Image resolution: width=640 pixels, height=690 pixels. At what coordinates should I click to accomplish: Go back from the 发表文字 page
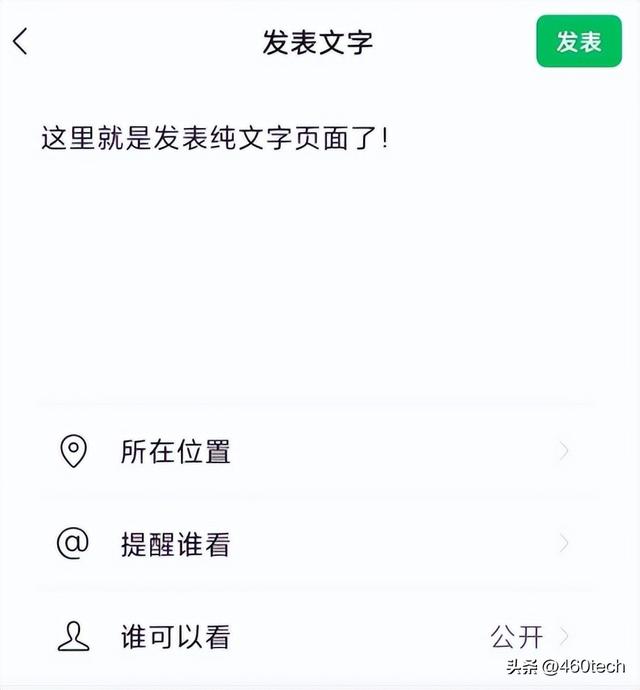click(21, 42)
